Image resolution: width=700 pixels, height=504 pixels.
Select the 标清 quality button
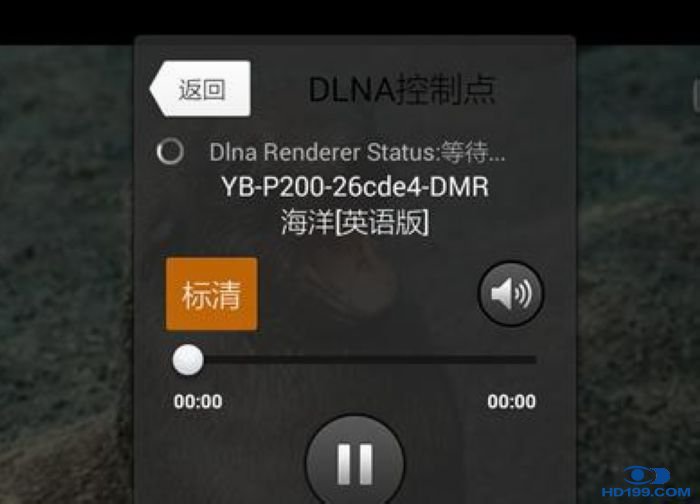(x=211, y=294)
